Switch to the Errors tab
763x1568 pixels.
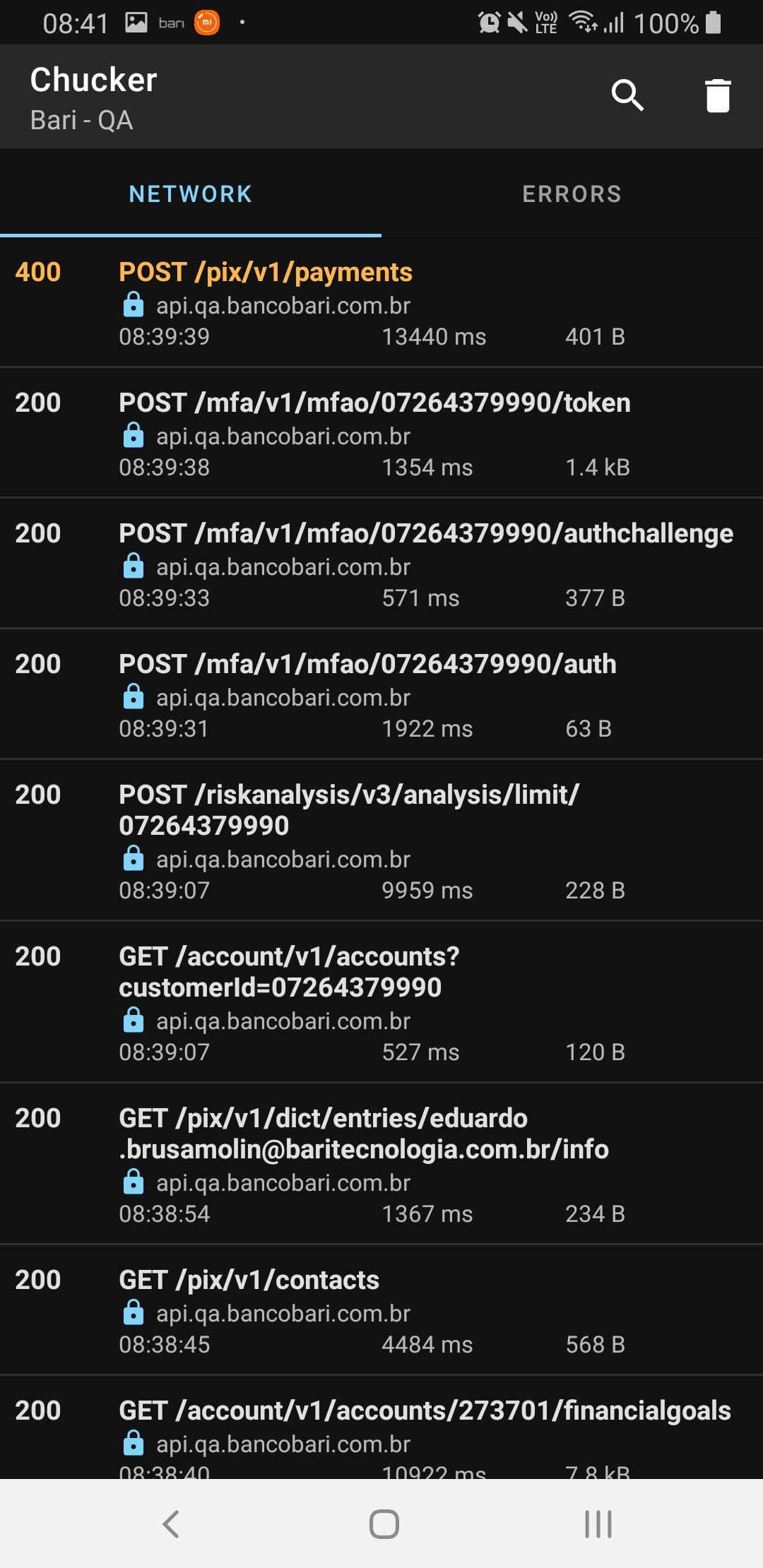(572, 194)
